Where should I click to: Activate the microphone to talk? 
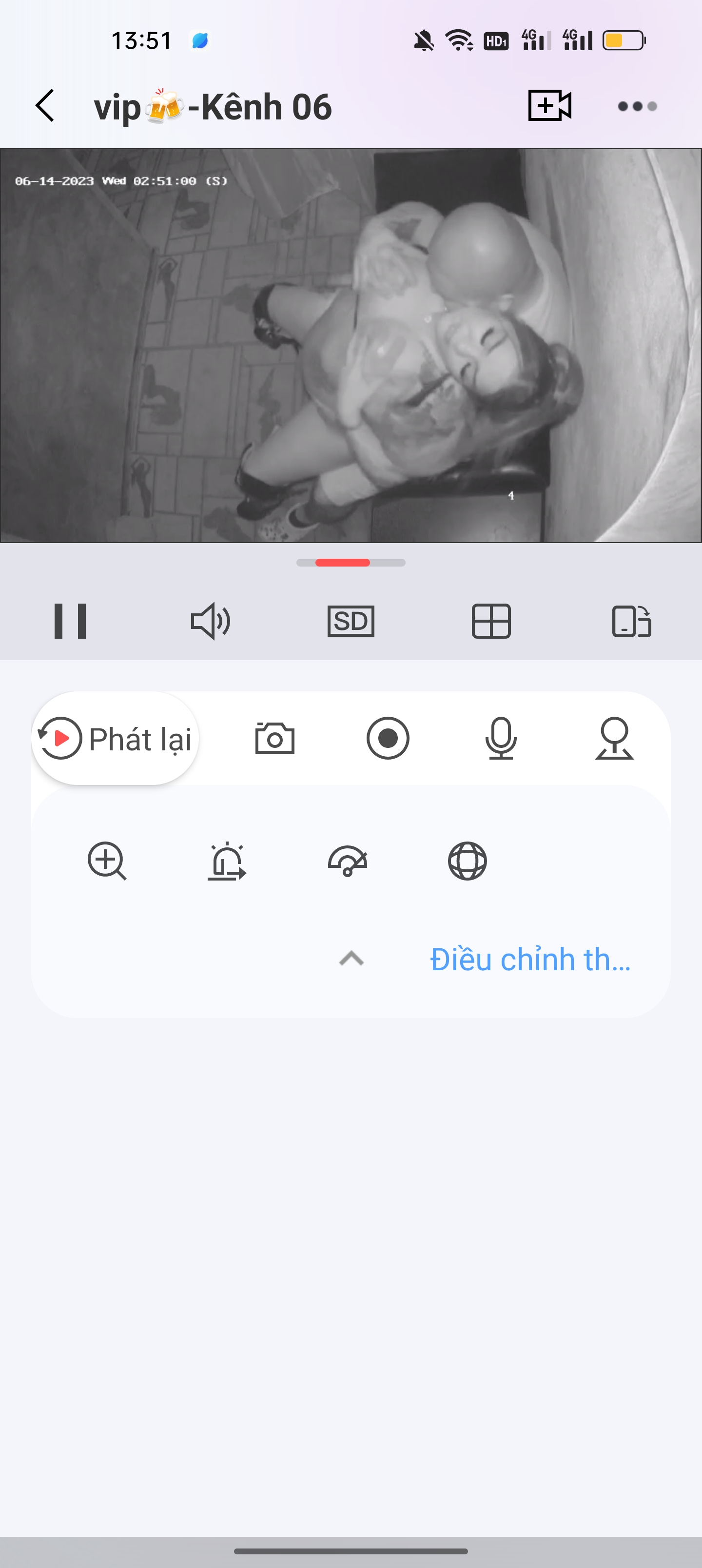[x=501, y=738]
